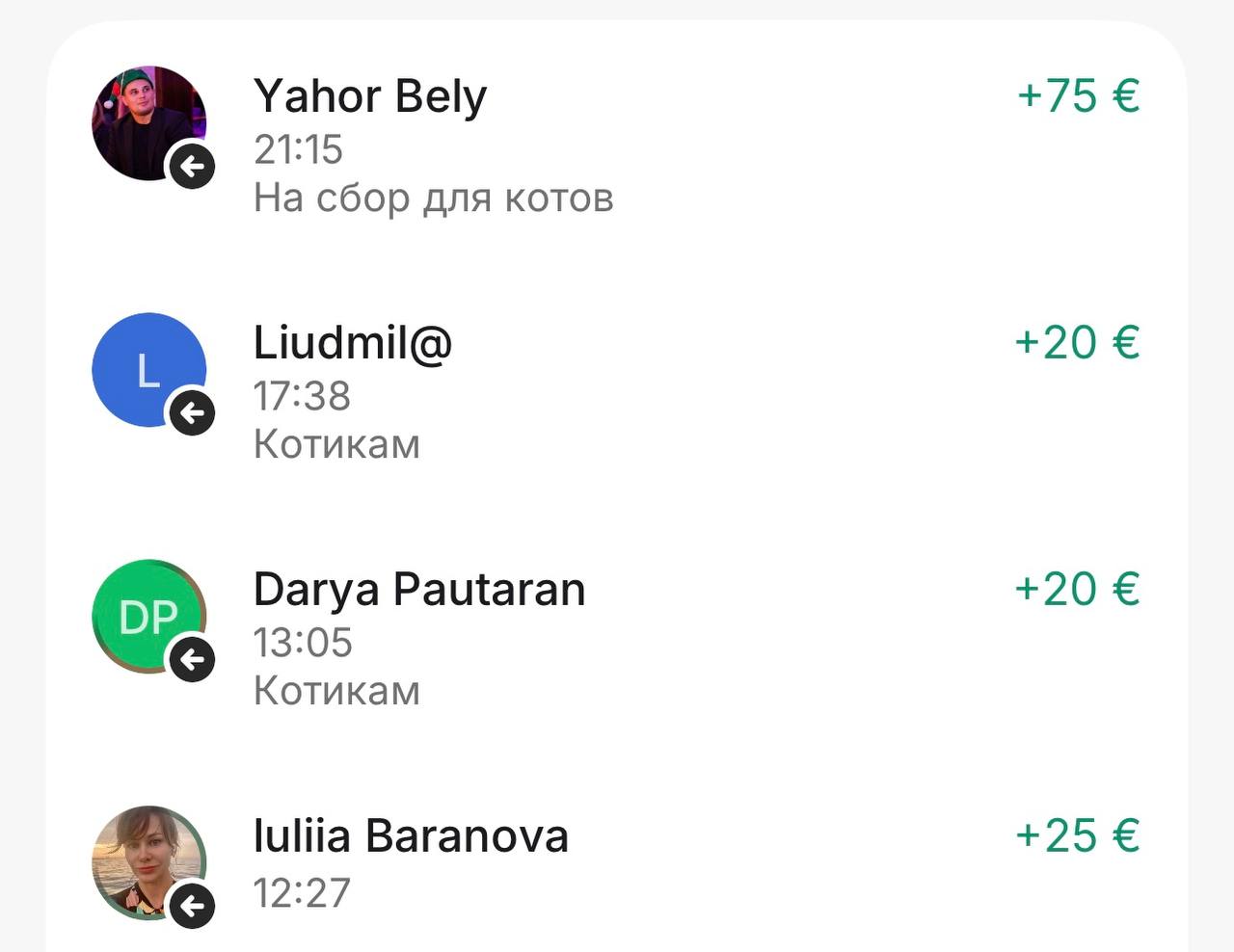
Task: Open Liudmil@'s +20 € transaction
Action: coord(617,391)
